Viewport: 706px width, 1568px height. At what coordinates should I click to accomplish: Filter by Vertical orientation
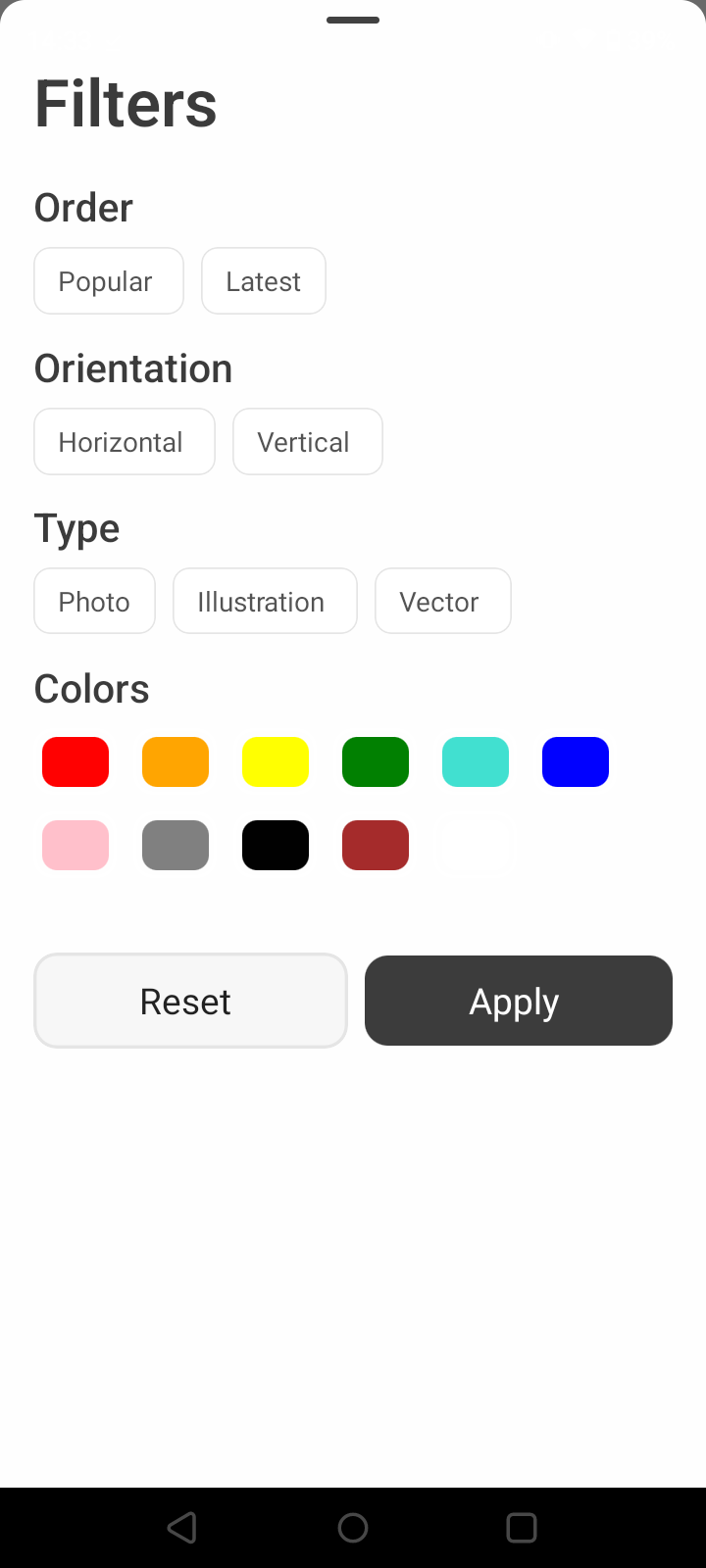click(308, 442)
